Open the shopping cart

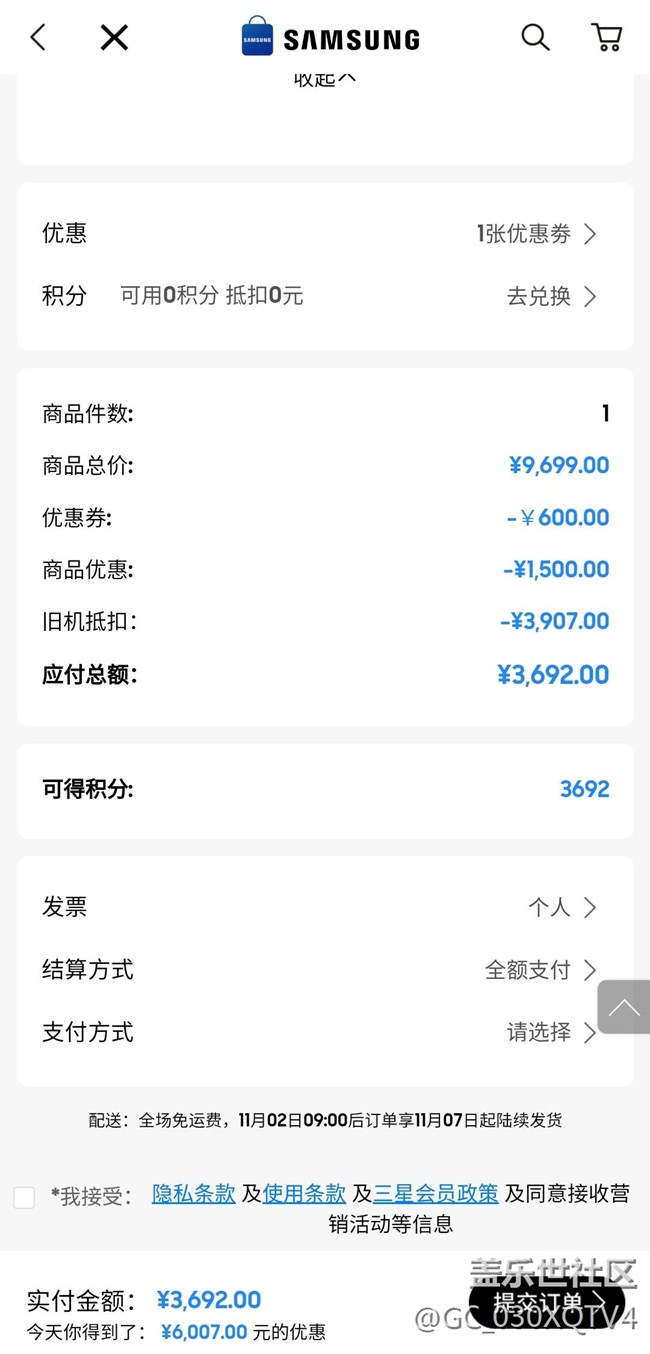coord(607,38)
